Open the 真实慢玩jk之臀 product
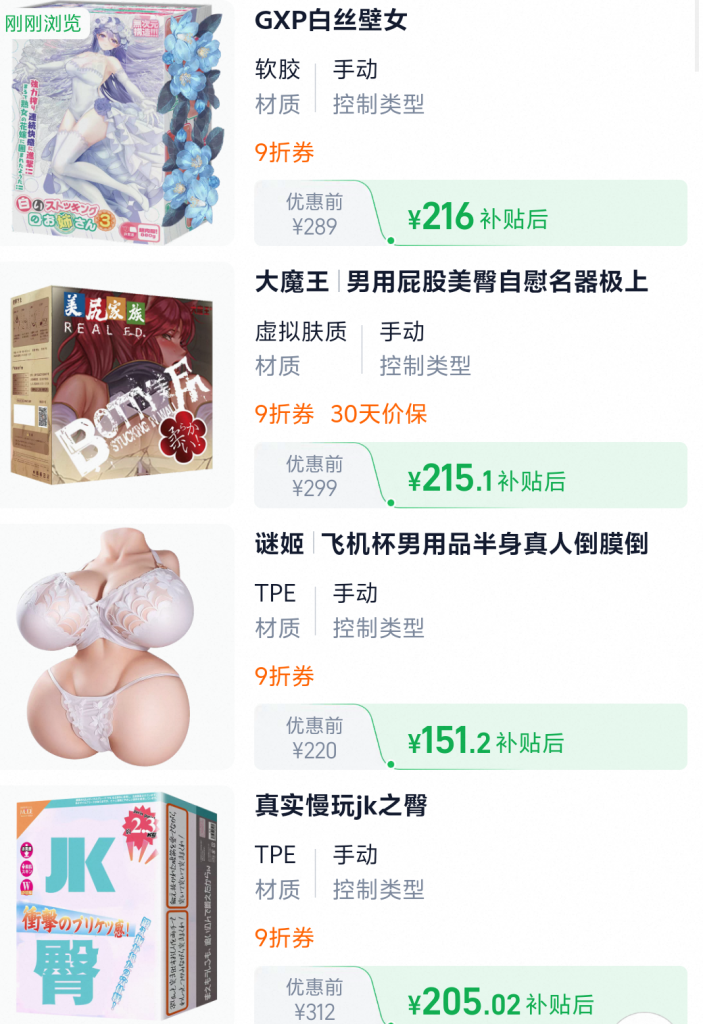703x1024 pixels. coord(341,806)
